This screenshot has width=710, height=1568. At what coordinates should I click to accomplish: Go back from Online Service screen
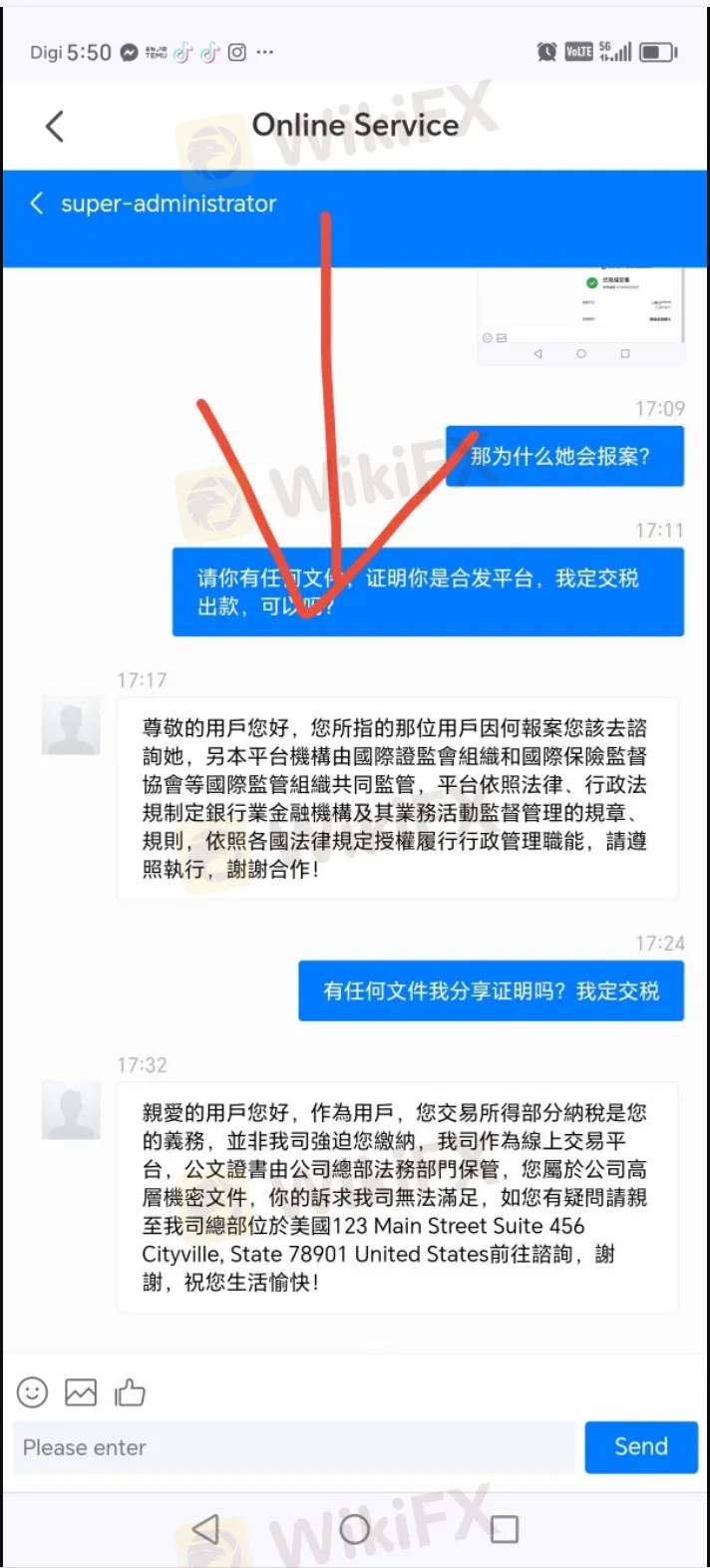click(x=55, y=127)
